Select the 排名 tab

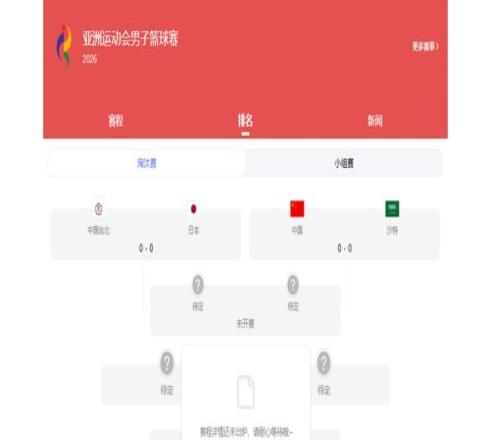245,120
